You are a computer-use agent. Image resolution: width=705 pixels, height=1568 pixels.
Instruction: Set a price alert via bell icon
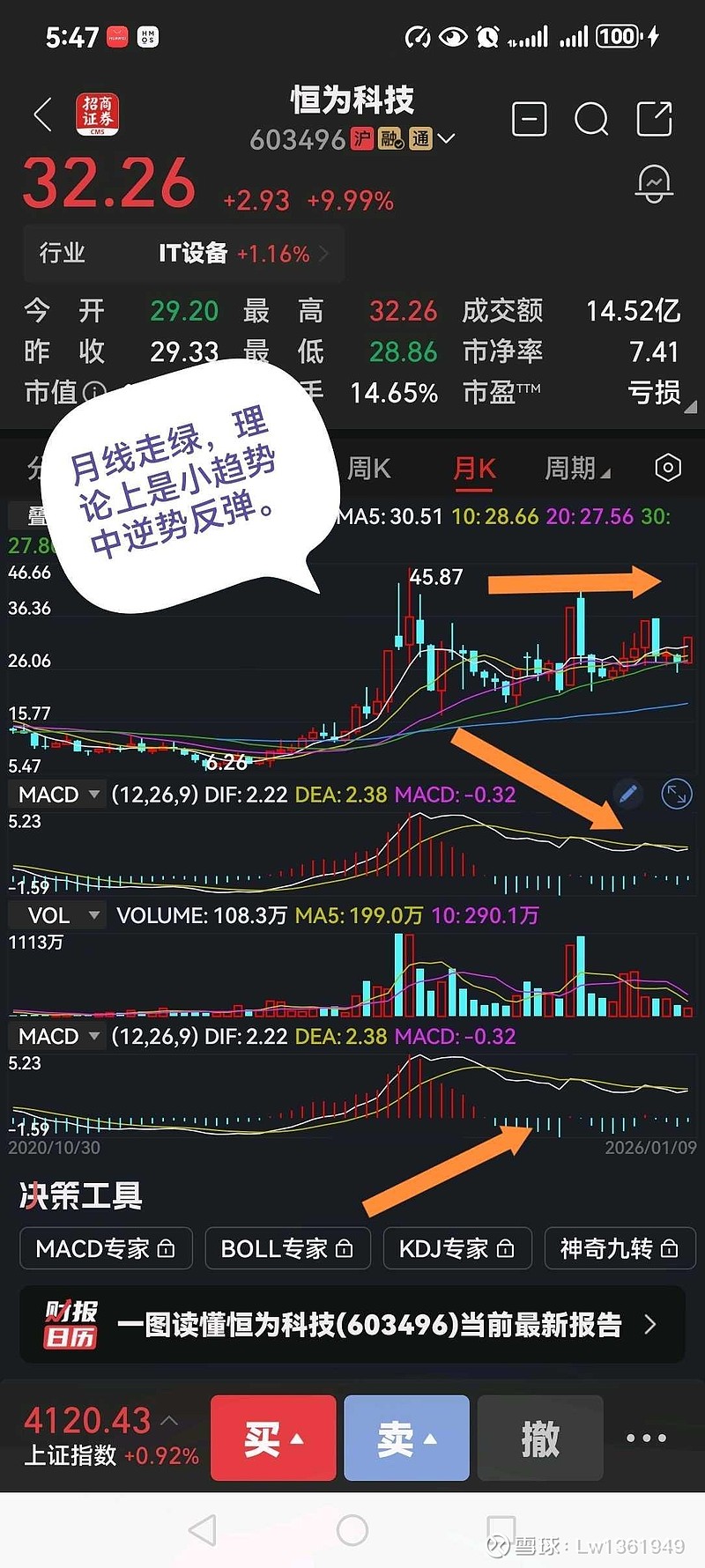654,182
